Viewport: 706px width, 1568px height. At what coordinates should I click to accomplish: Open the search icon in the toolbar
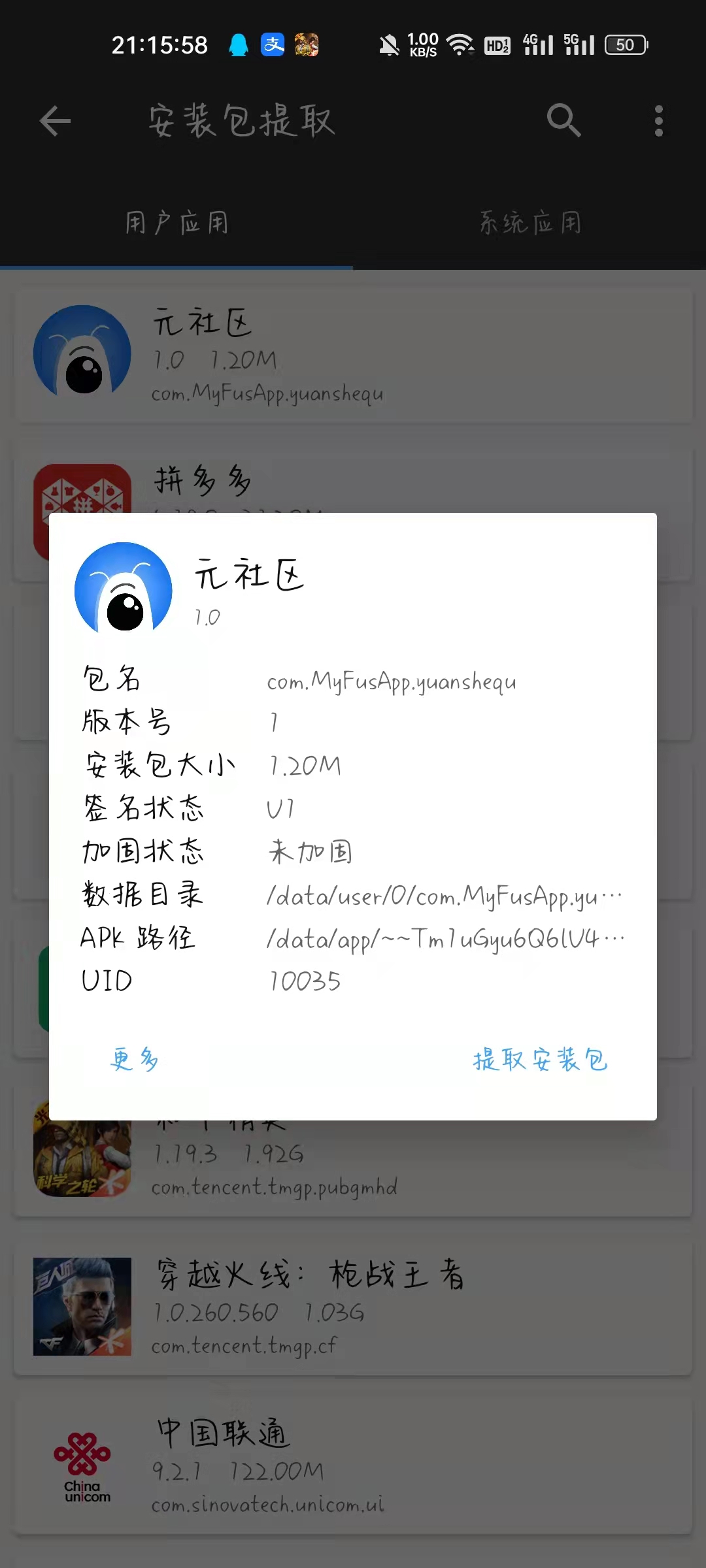click(x=563, y=121)
